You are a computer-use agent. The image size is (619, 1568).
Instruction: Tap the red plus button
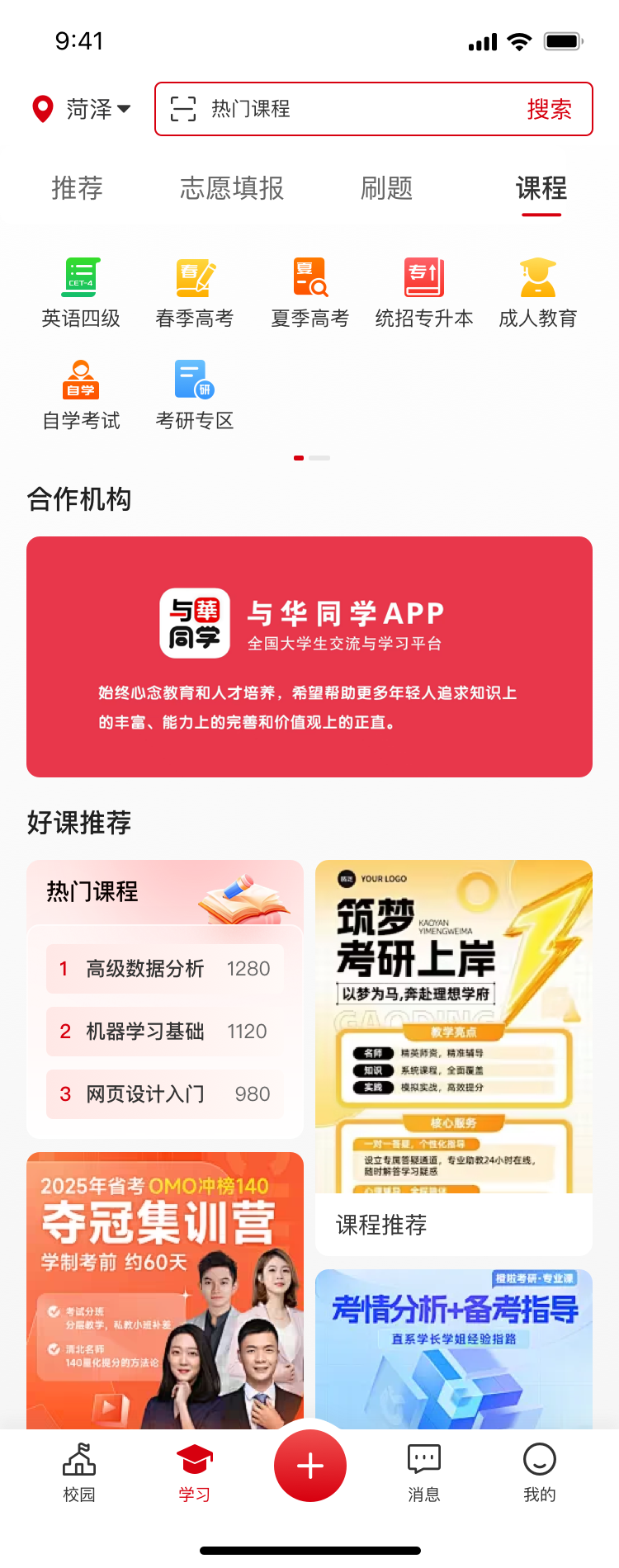coord(310,1466)
